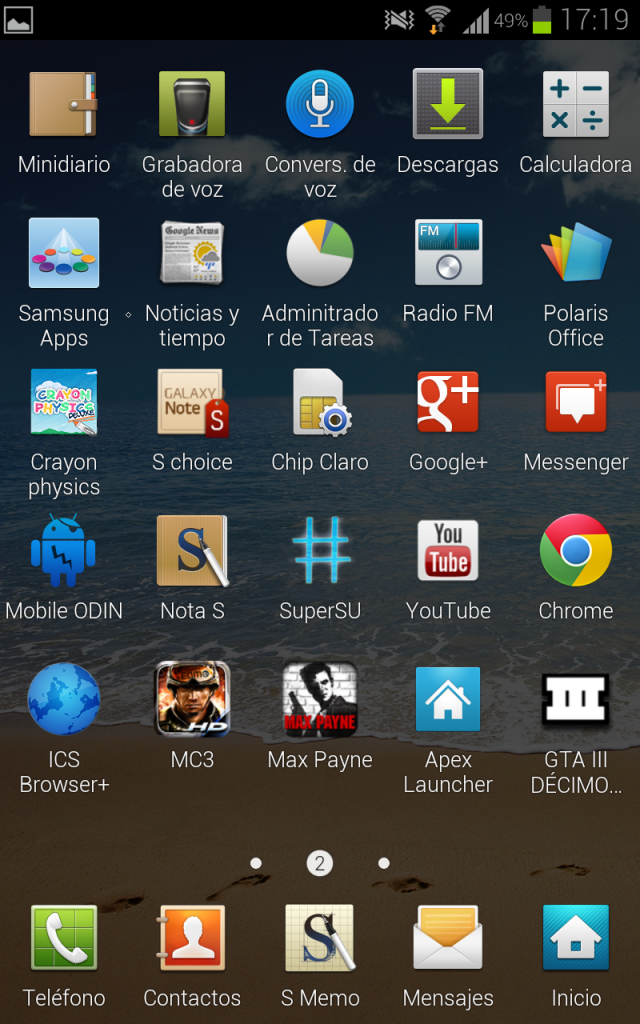This screenshot has width=640, height=1024.
Task: Open SuperSU app
Action: pyautogui.click(x=320, y=551)
